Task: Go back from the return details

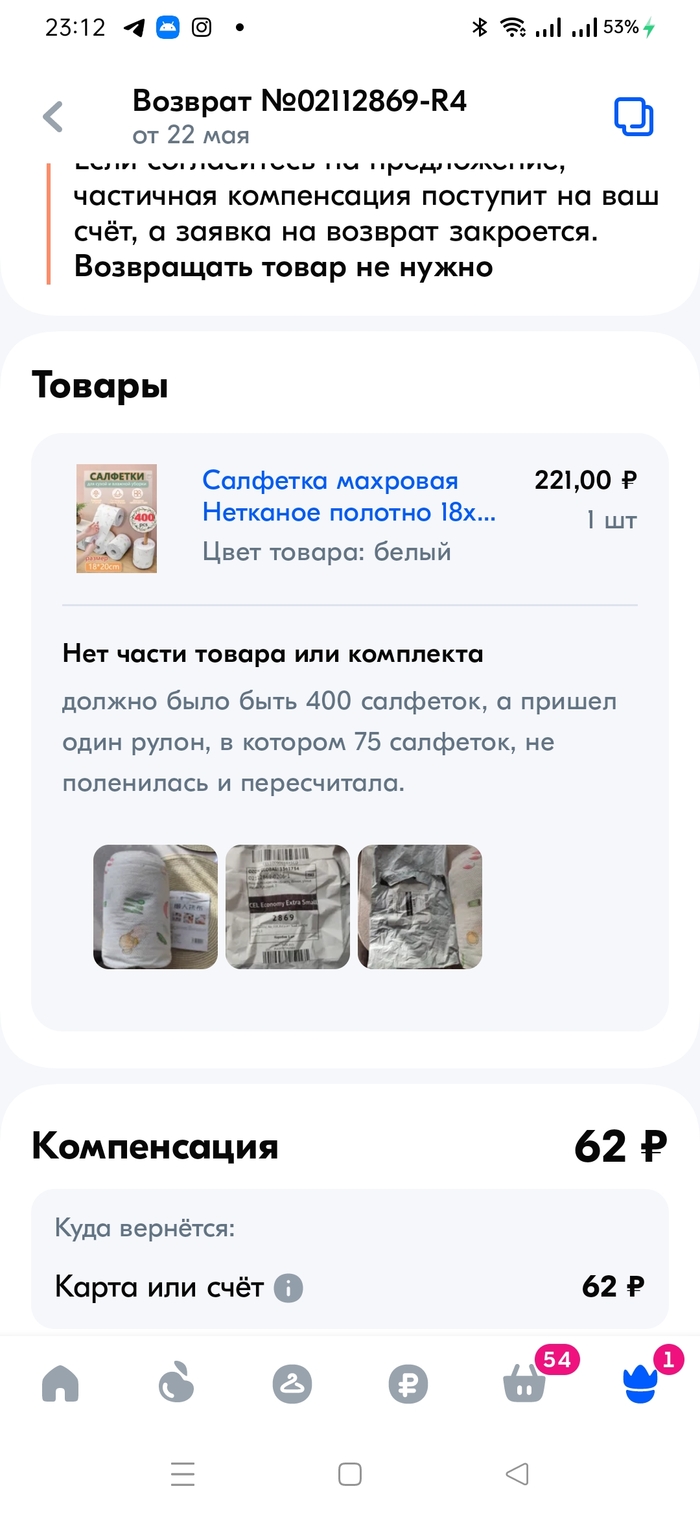Action: (x=53, y=117)
